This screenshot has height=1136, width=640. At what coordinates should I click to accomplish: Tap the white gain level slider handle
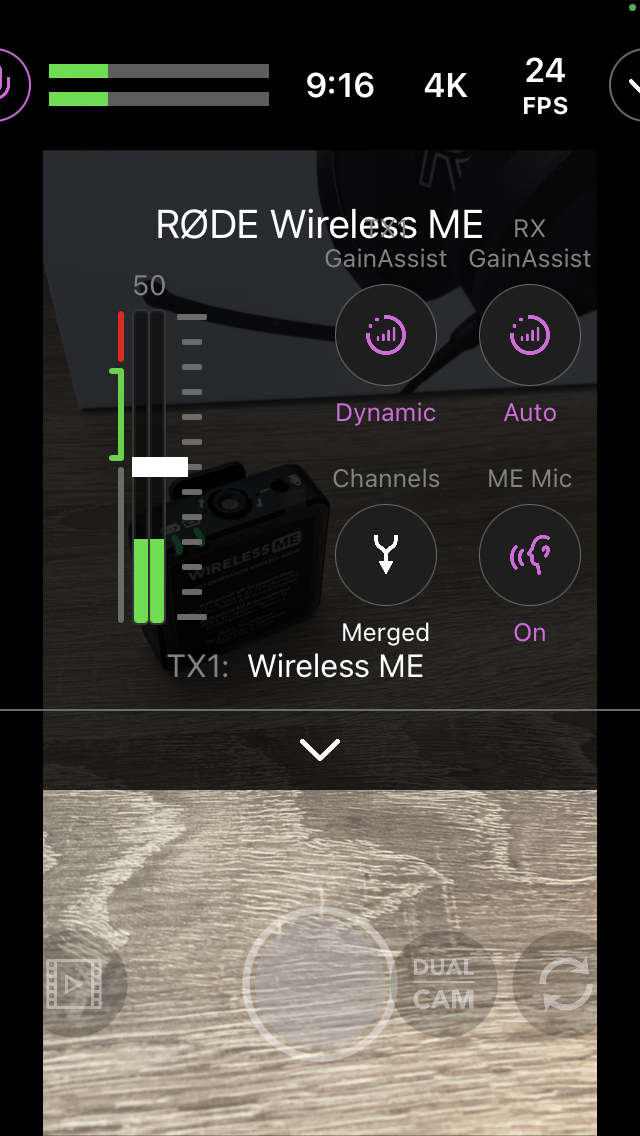pyautogui.click(x=160, y=467)
